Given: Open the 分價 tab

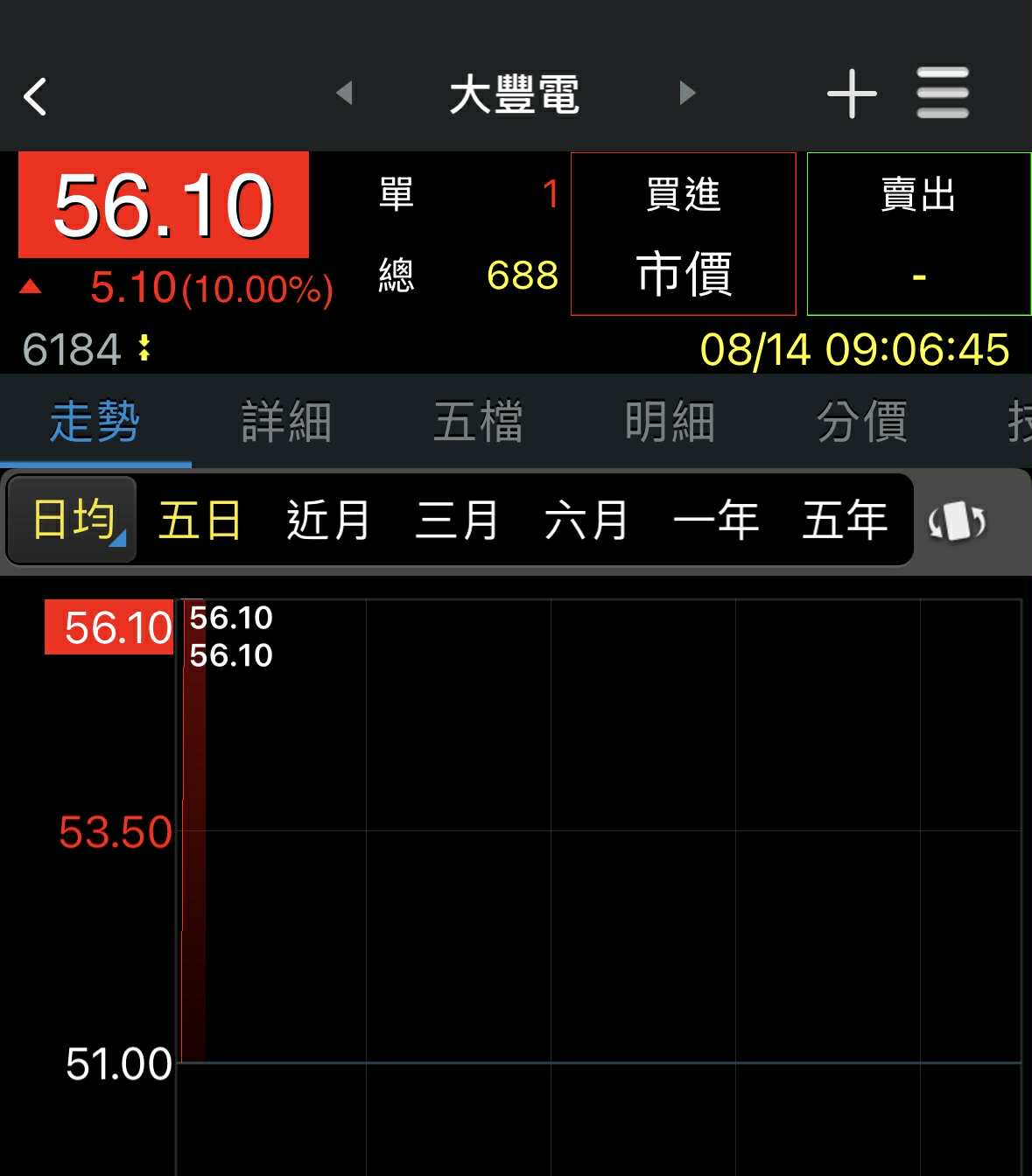Looking at the screenshot, I should pos(861,422).
